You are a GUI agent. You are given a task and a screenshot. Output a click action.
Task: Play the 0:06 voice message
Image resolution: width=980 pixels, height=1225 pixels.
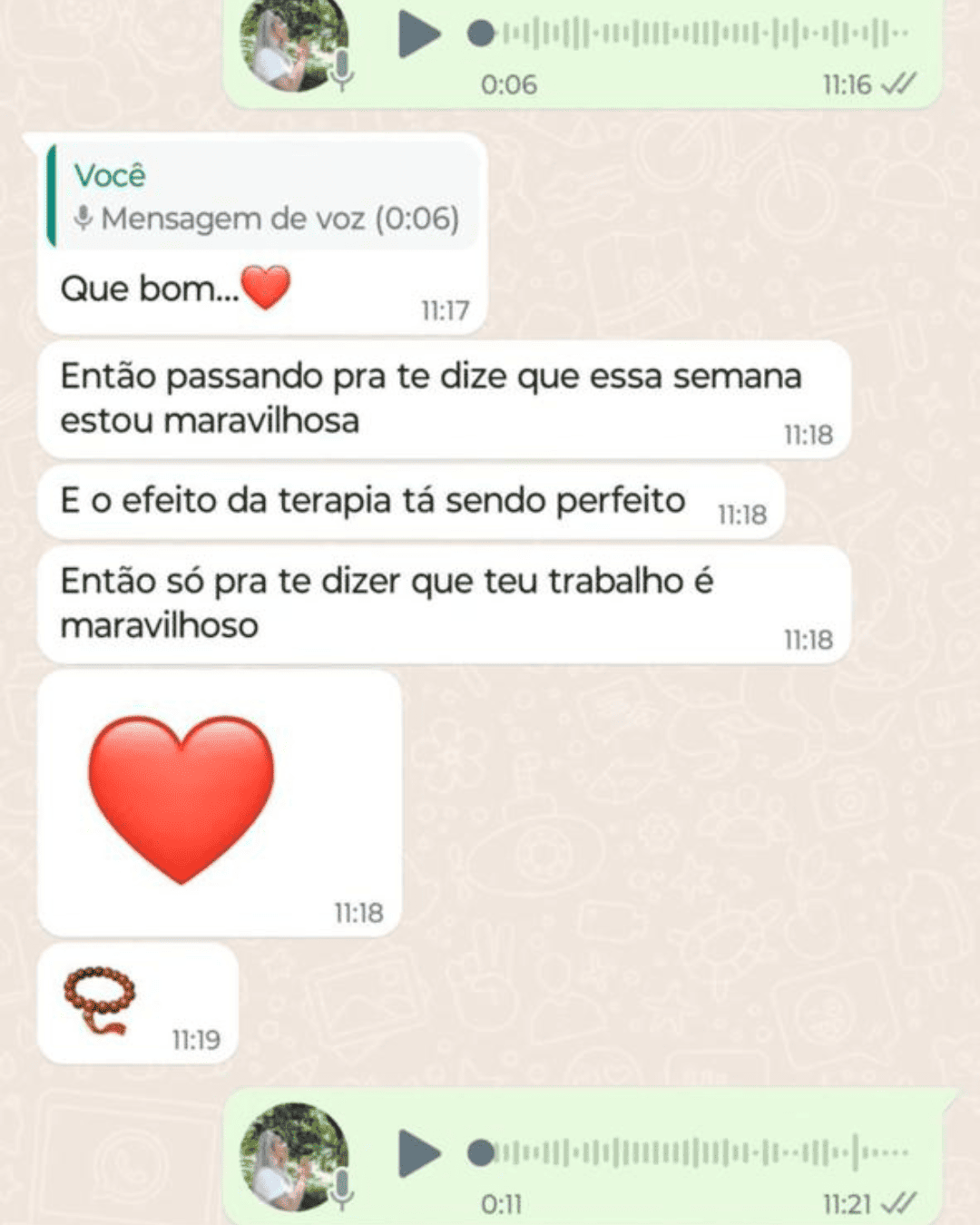click(x=418, y=34)
